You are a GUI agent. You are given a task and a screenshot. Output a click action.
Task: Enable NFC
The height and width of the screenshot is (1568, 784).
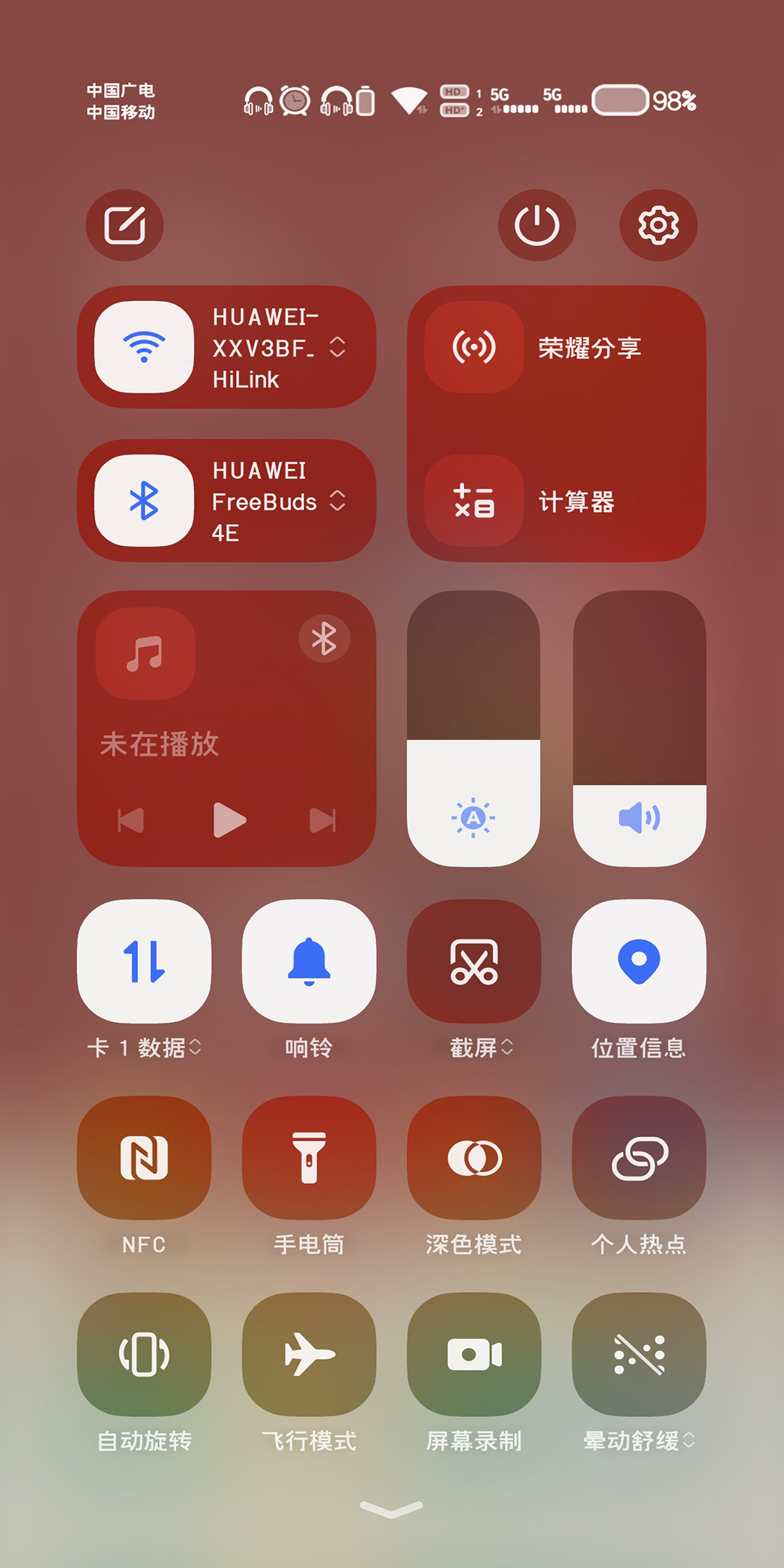(144, 1158)
